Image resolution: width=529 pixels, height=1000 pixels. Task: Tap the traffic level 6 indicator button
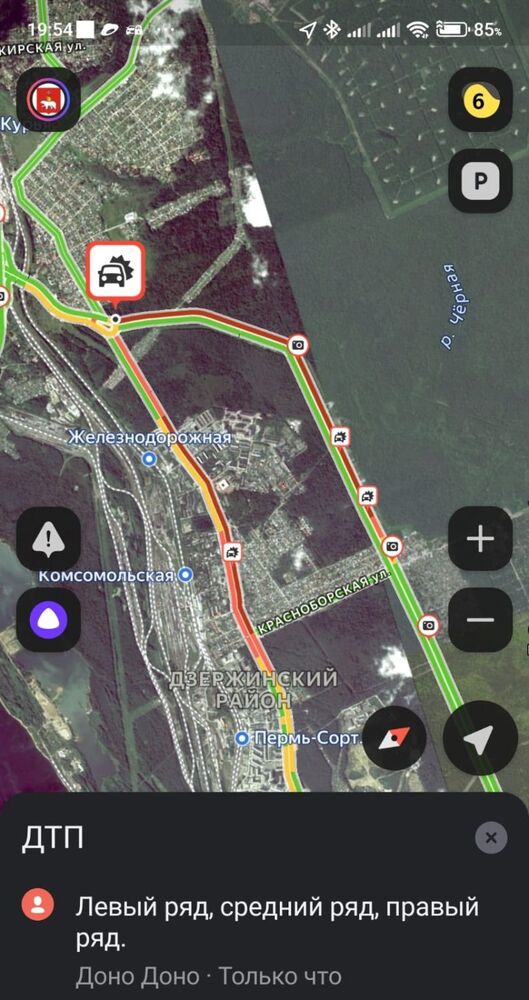[x=480, y=99]
